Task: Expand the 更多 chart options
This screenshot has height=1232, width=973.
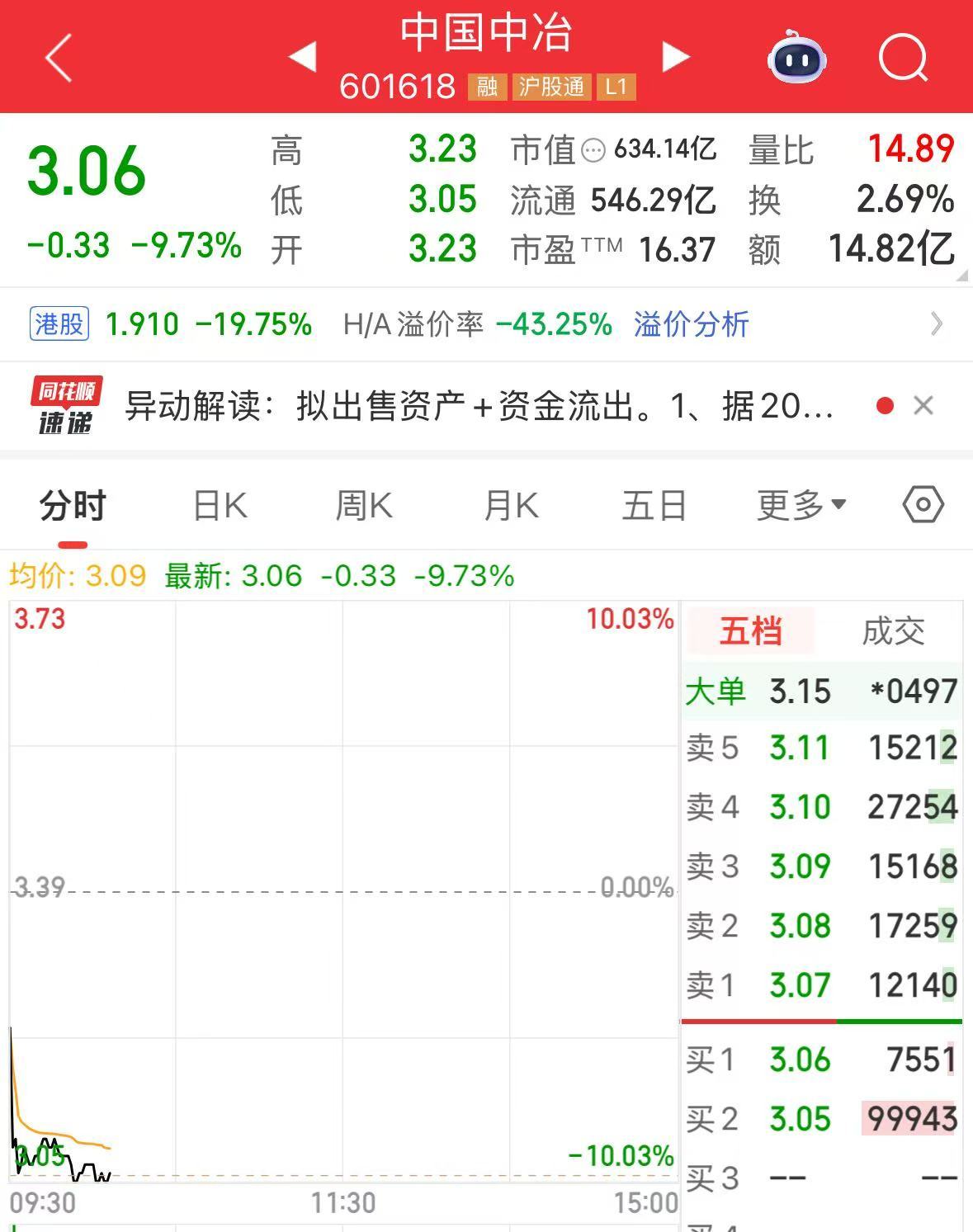Action: pos(801,505)
